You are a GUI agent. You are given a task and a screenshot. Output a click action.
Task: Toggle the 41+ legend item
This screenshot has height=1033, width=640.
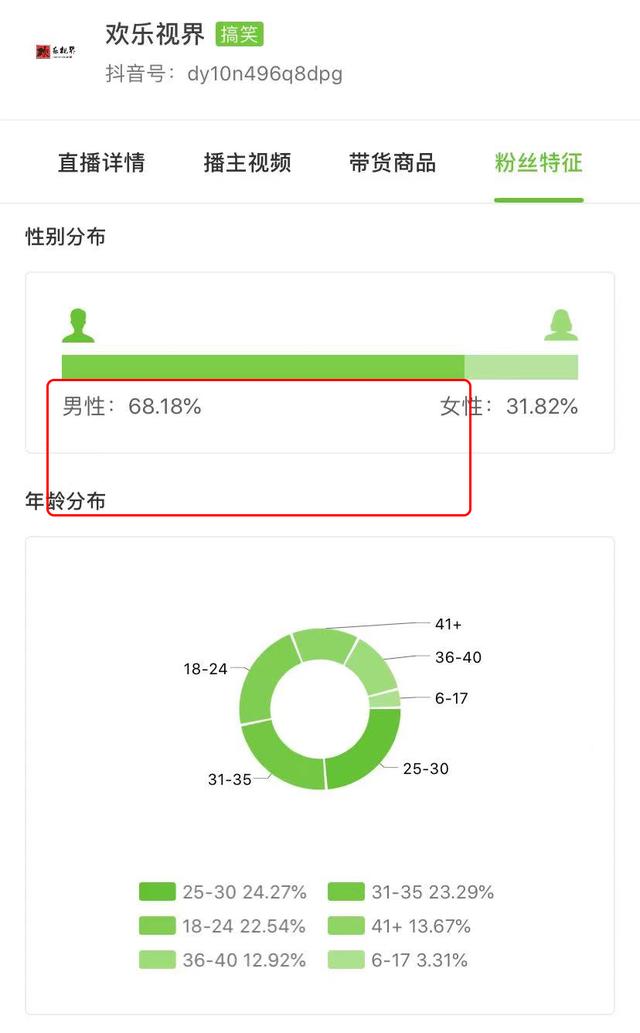pos(399,926)
